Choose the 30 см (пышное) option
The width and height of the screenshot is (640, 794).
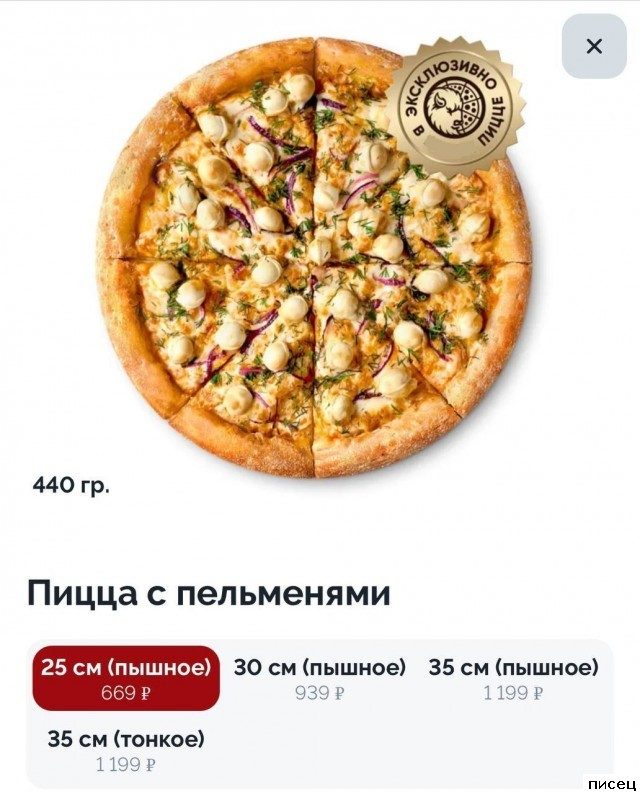tap(320, 678)
